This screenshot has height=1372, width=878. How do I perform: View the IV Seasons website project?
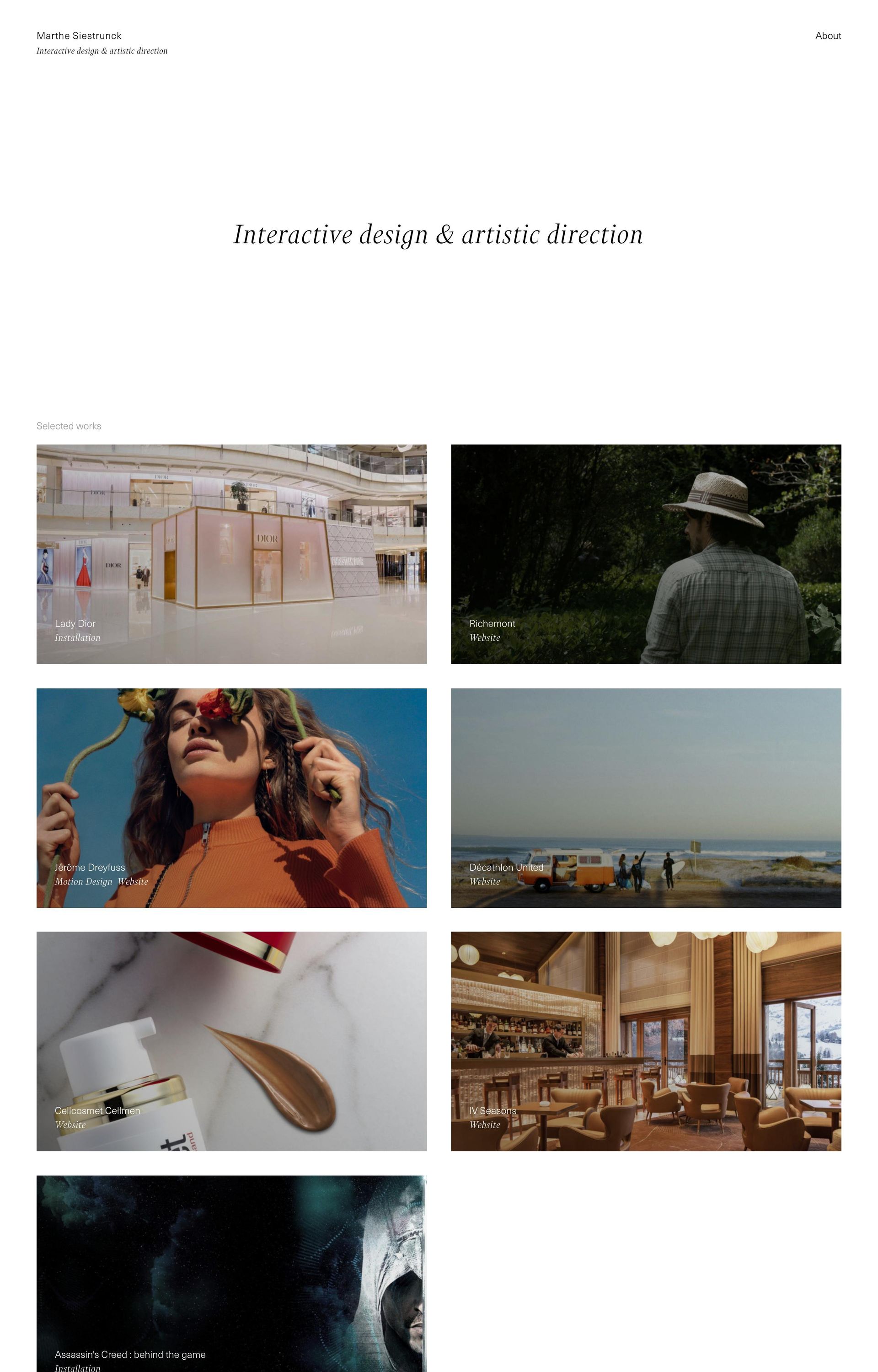pyautogui.click(x=645, y=1041)
